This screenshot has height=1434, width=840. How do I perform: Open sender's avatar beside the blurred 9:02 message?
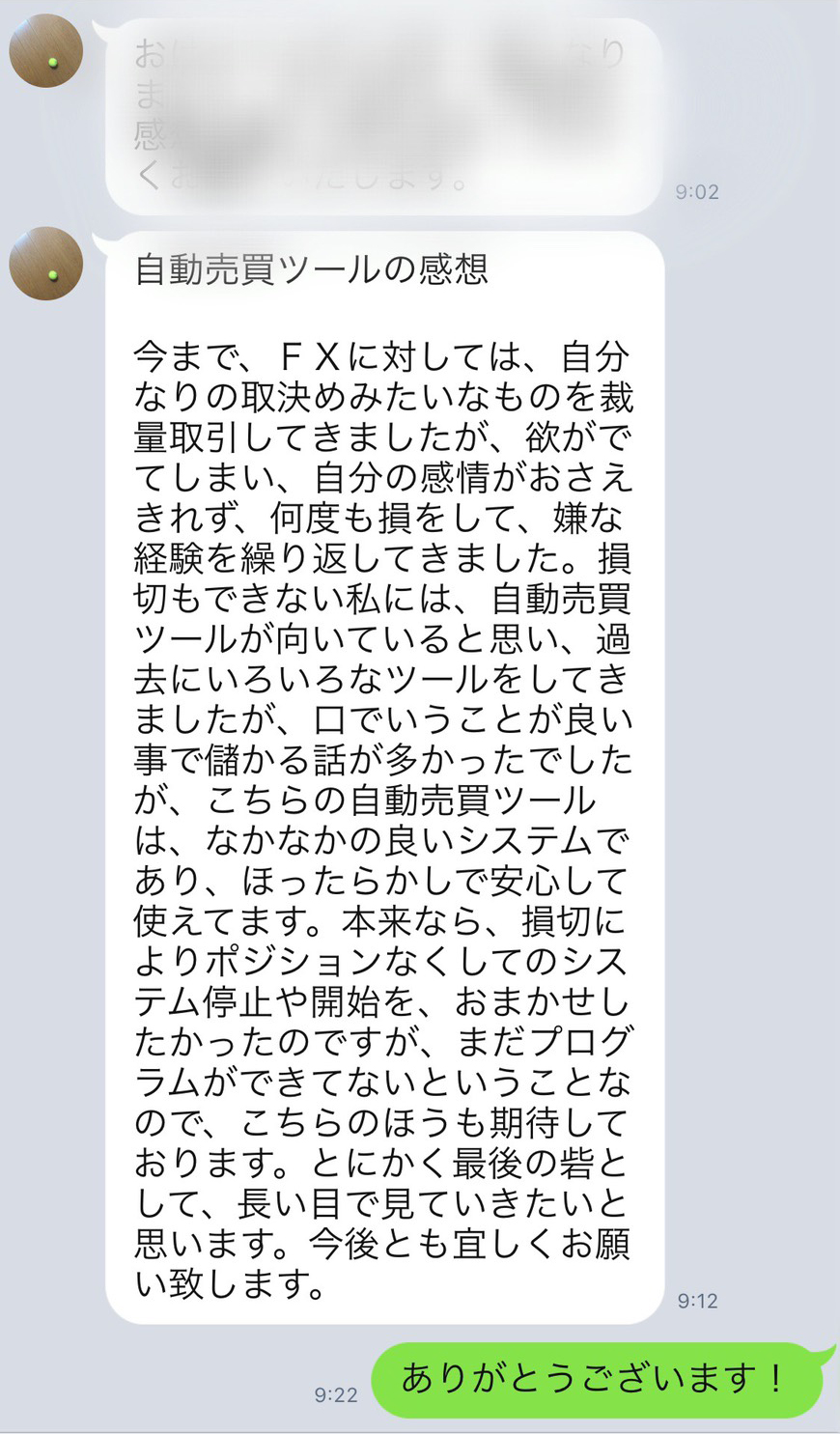45,51
